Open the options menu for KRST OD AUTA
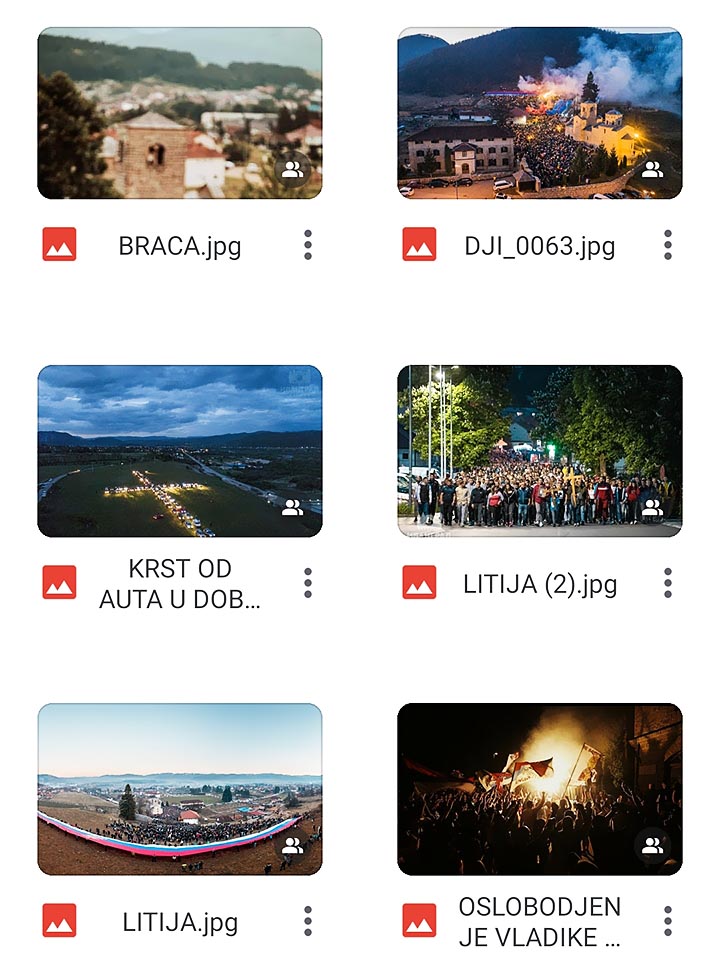This screenshot has height=969, width=720. (x=308, y=583)
